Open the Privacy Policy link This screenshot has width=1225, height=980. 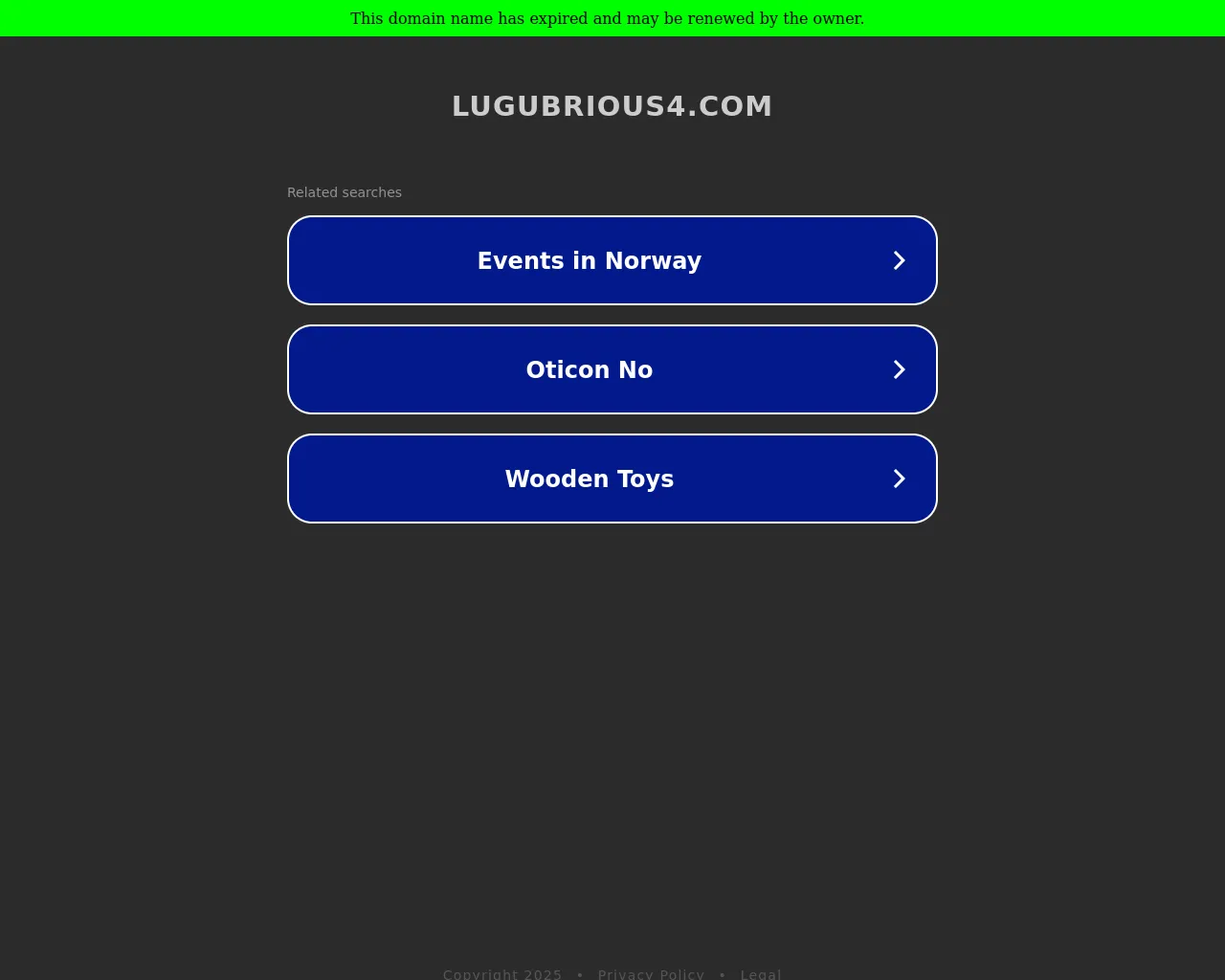coord(651,973)
